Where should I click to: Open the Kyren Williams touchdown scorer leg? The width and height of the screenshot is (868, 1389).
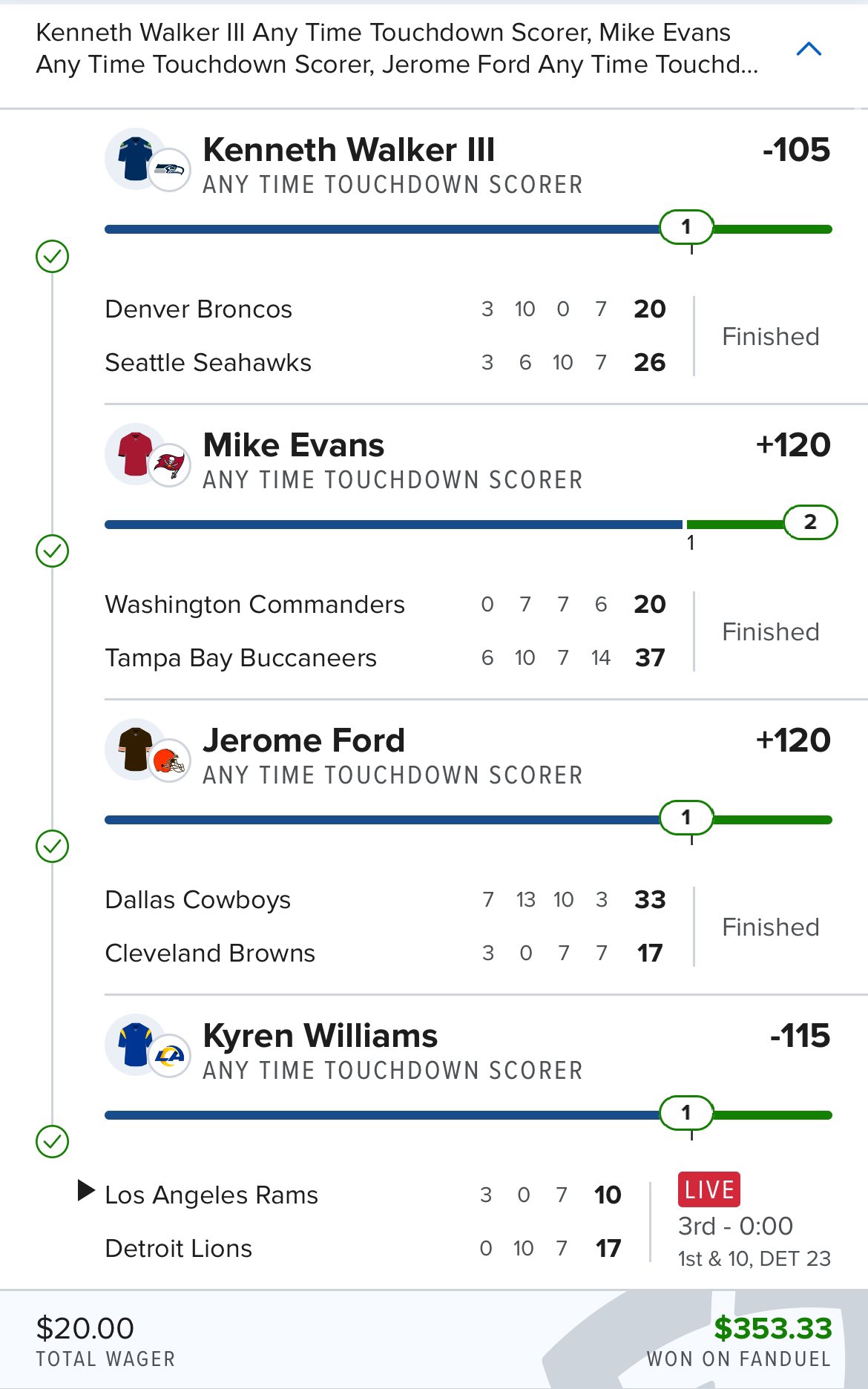(320, 1037)
